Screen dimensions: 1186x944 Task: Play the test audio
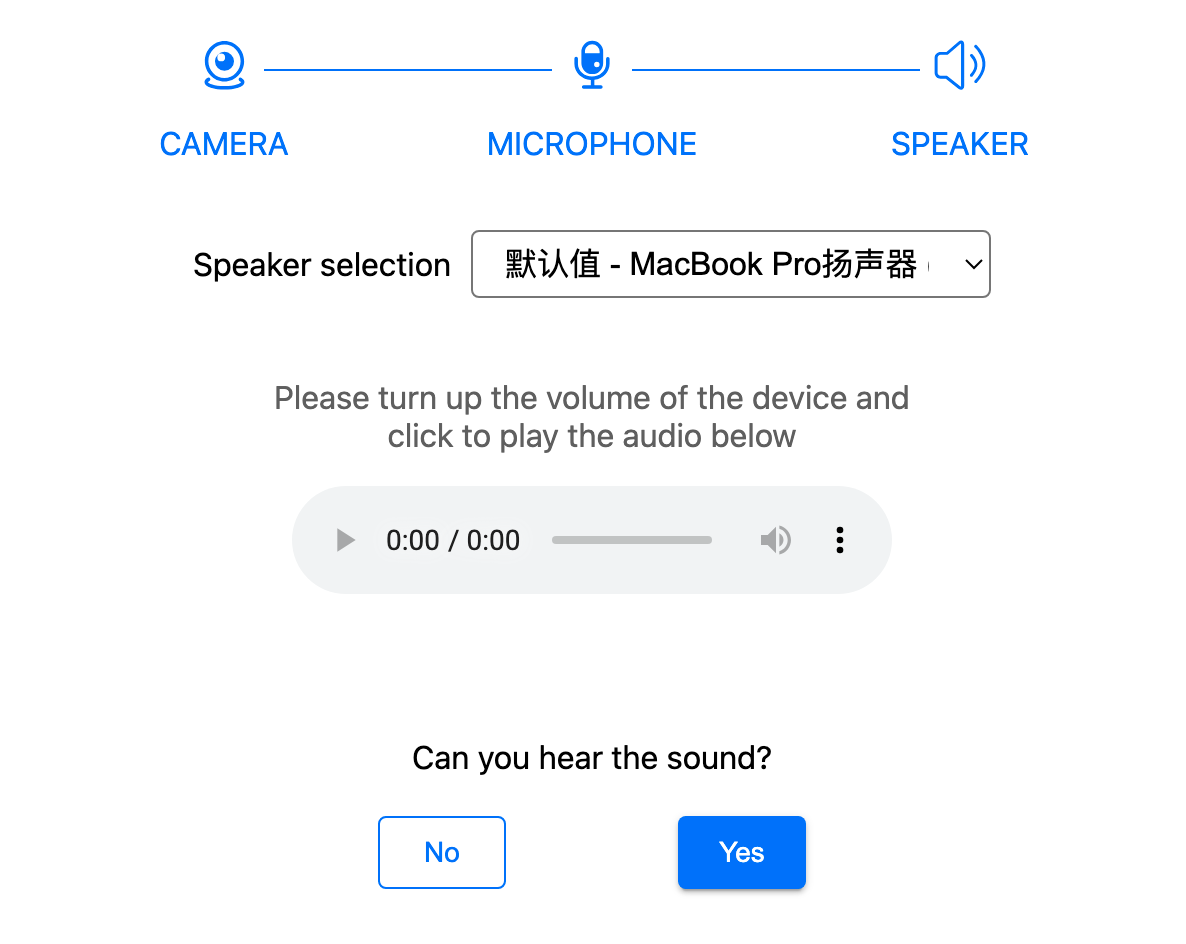(346, 541)
